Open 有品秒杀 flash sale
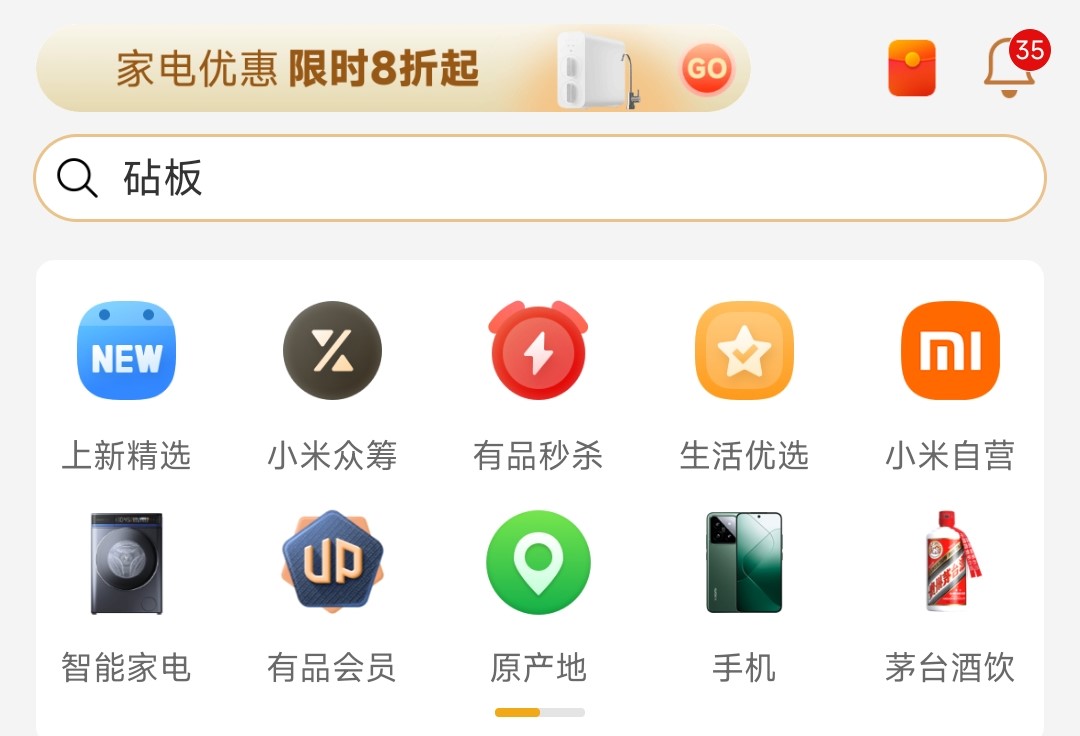 coord(538,382)
